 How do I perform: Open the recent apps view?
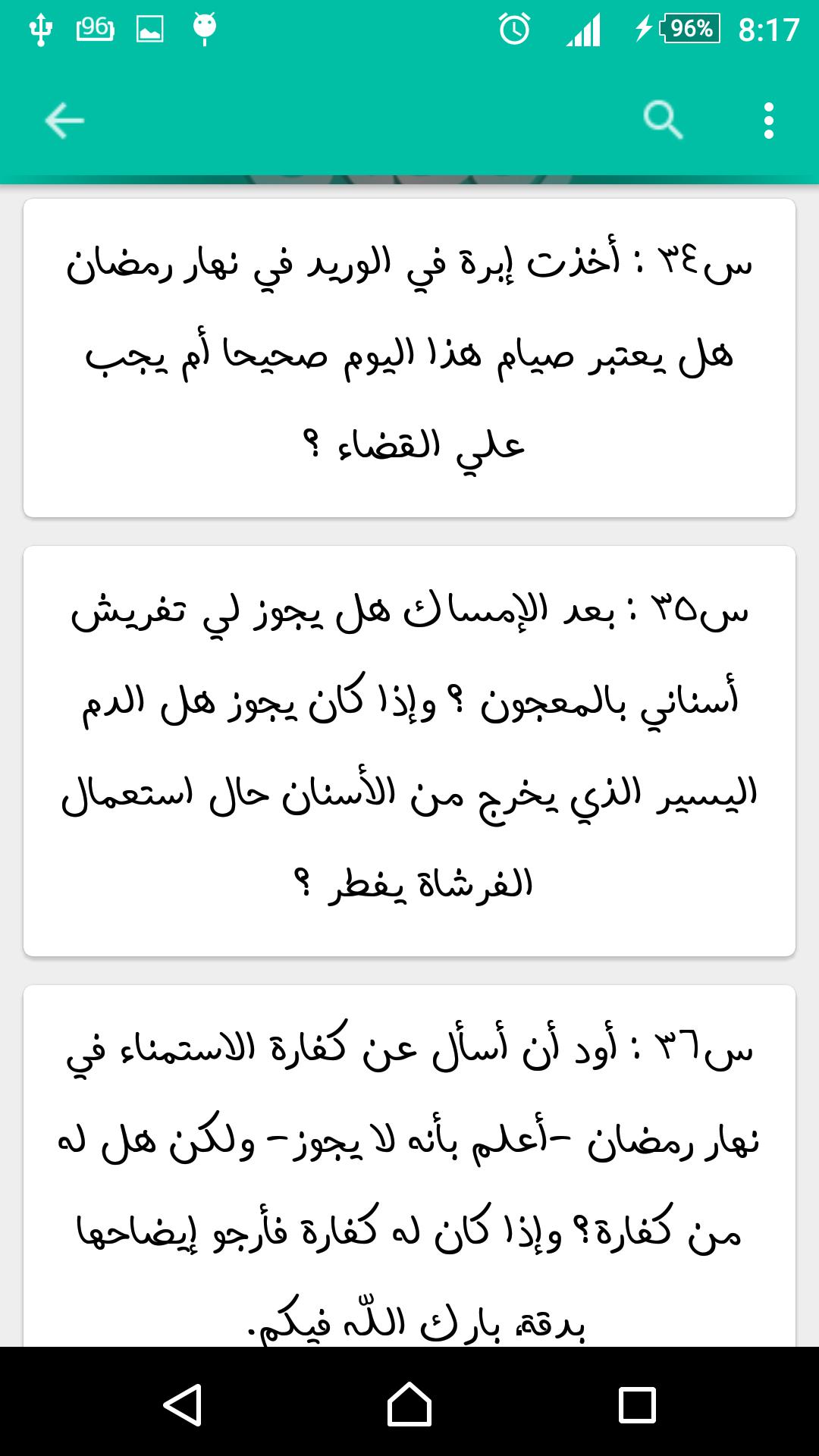pyautogui.click(x=637, y=1404)
